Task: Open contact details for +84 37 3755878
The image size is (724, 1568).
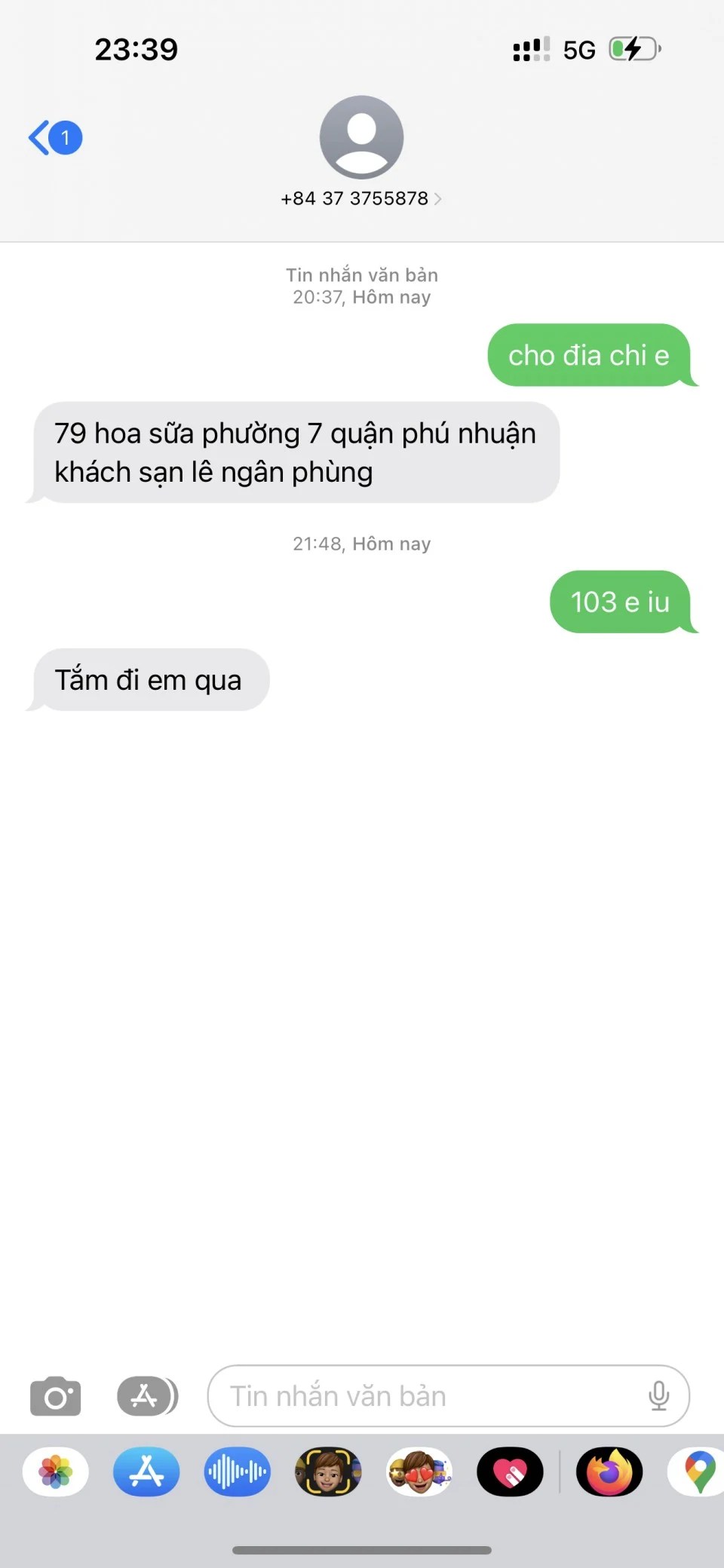Action: pyautogui.click(x=361, y=198)
